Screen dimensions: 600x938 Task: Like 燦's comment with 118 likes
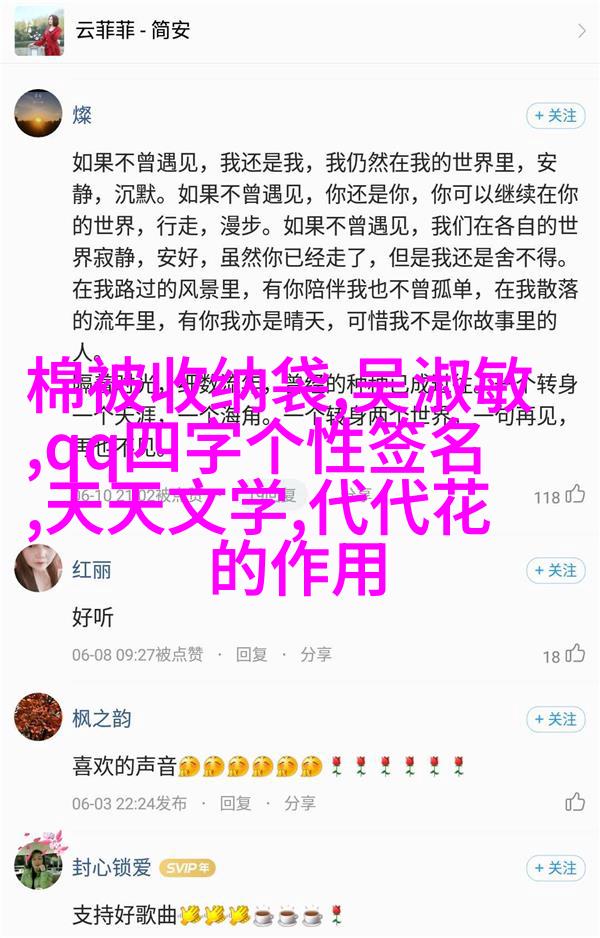[574, 495]
